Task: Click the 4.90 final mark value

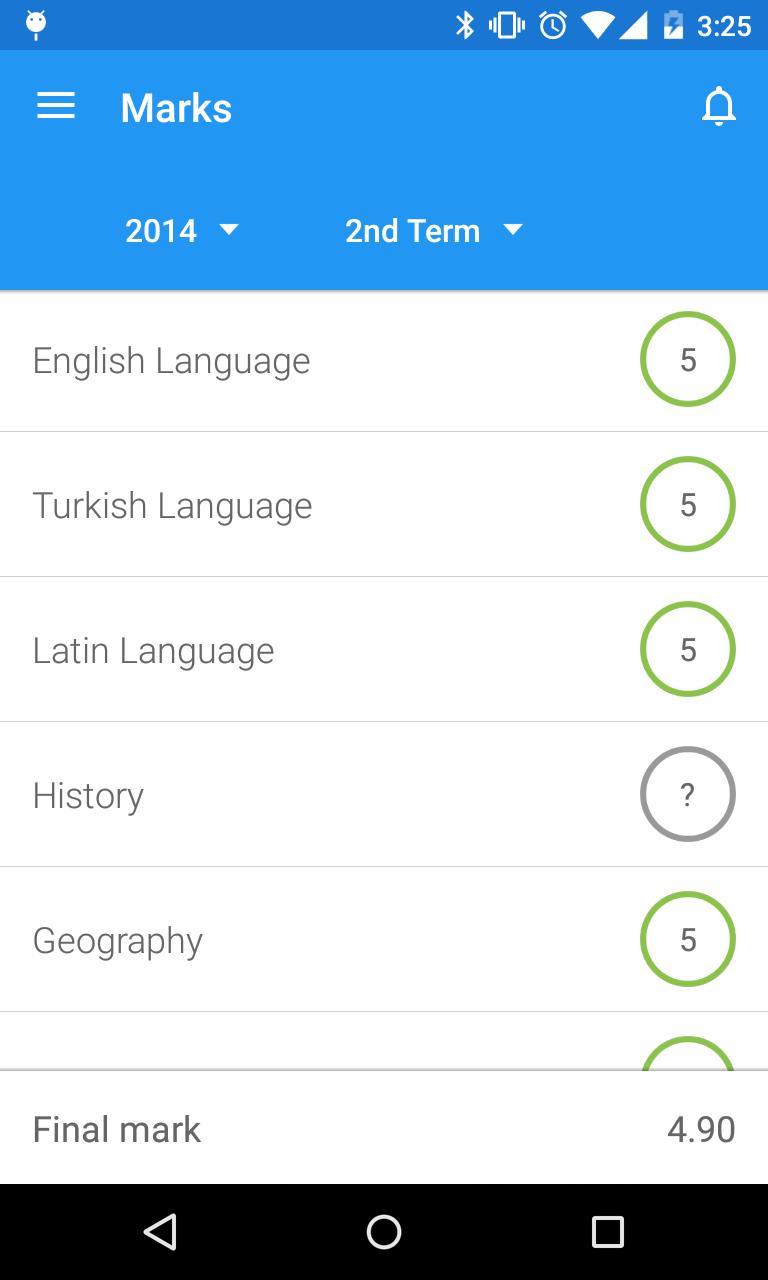Action: click(x=701, y=1128)
